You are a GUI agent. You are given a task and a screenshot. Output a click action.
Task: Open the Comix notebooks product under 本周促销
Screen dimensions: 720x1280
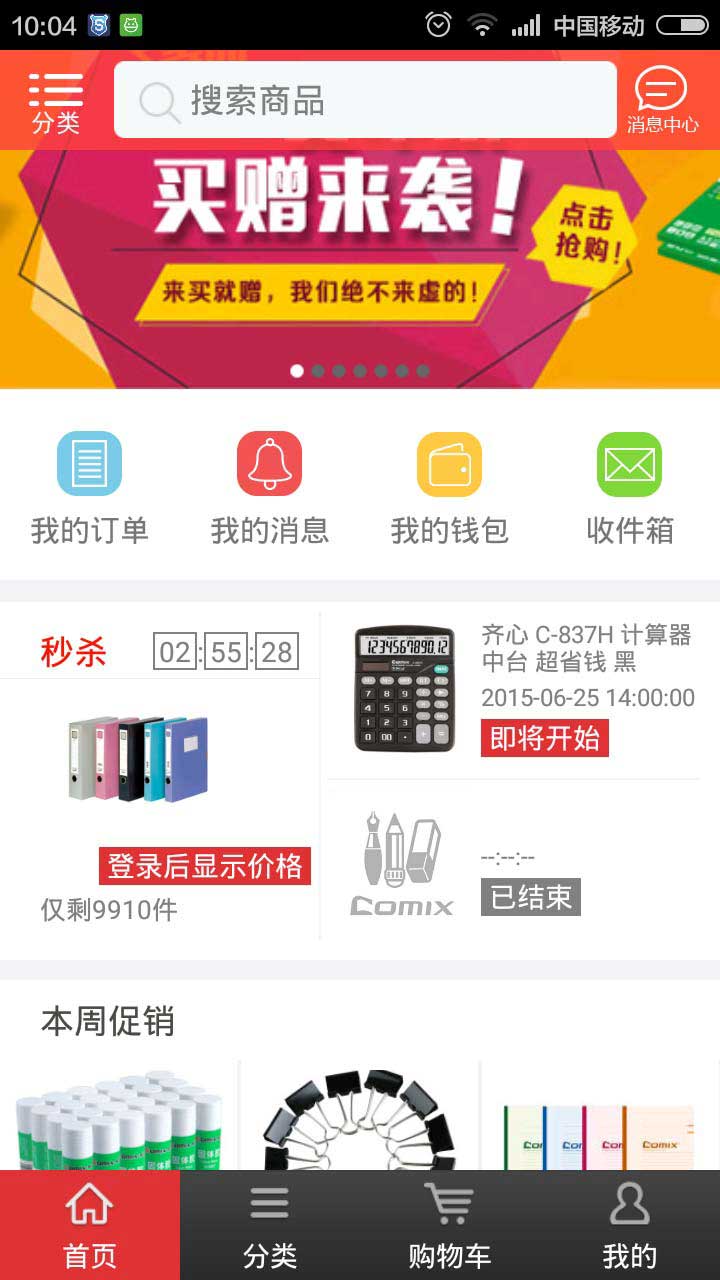coord(600,1116)
